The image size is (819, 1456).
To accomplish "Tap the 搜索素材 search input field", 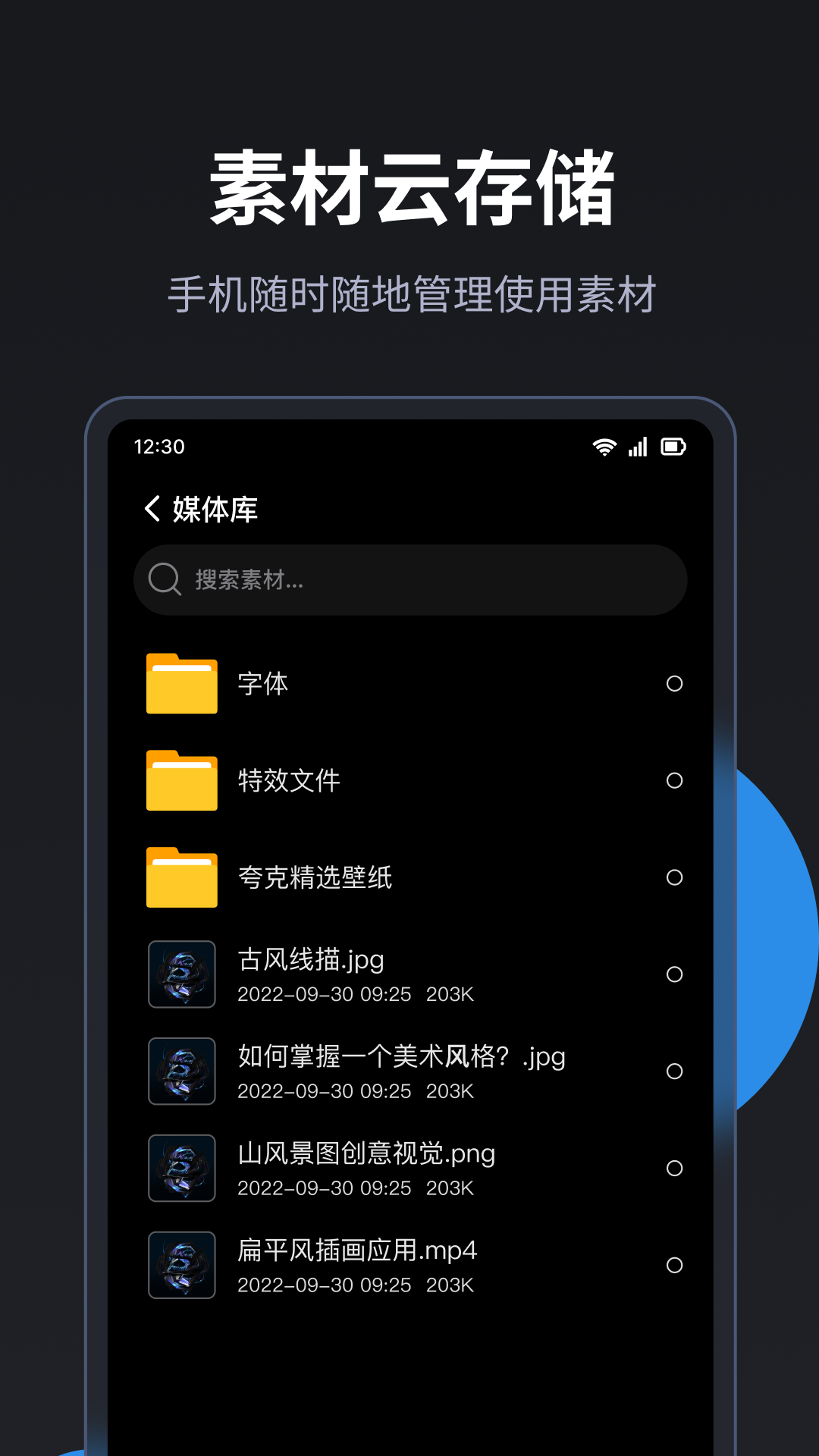I will [x=409, y=580].
